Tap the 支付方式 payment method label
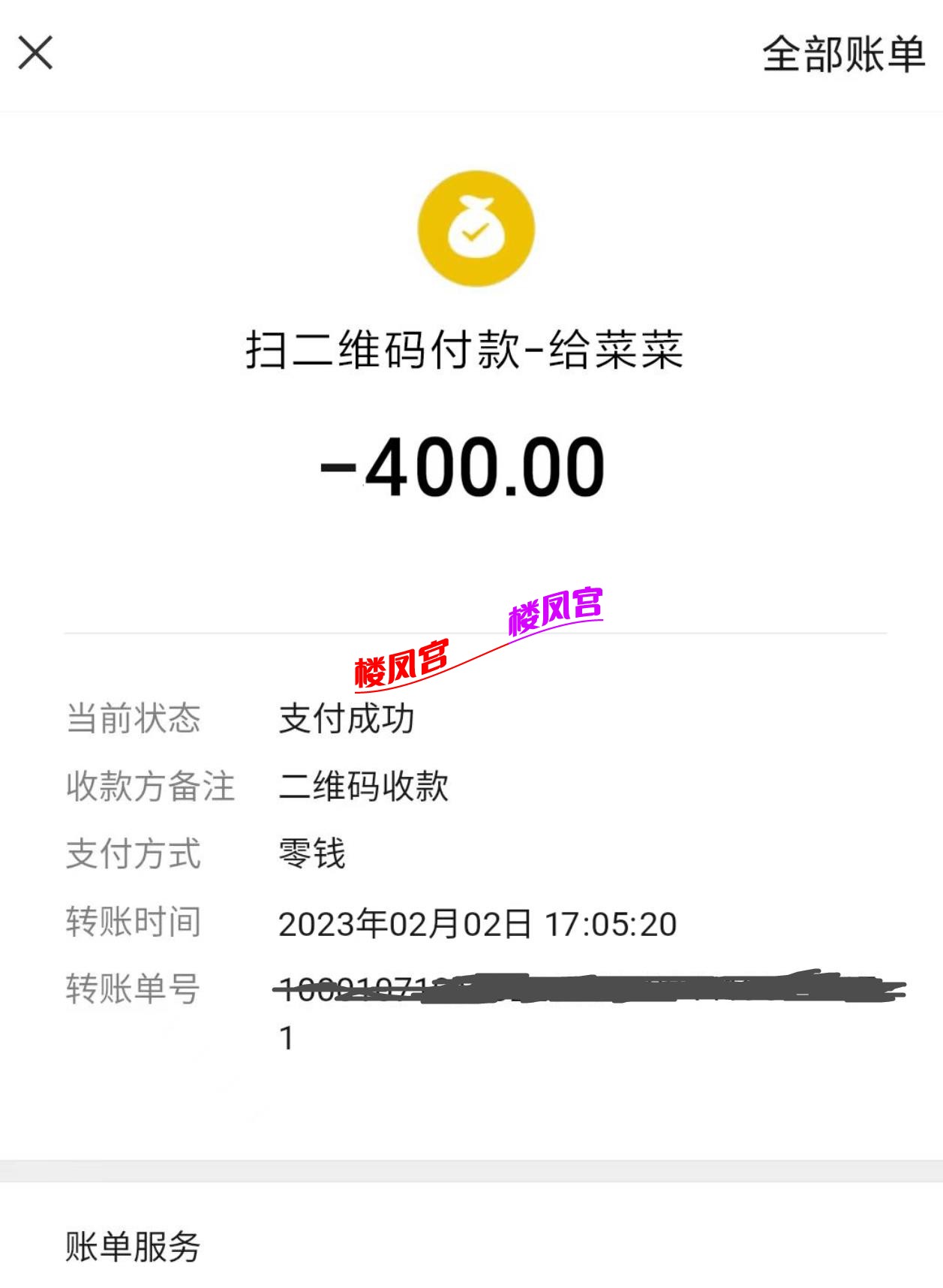This screenshot has width=943, height=1288. click(131, 852)
